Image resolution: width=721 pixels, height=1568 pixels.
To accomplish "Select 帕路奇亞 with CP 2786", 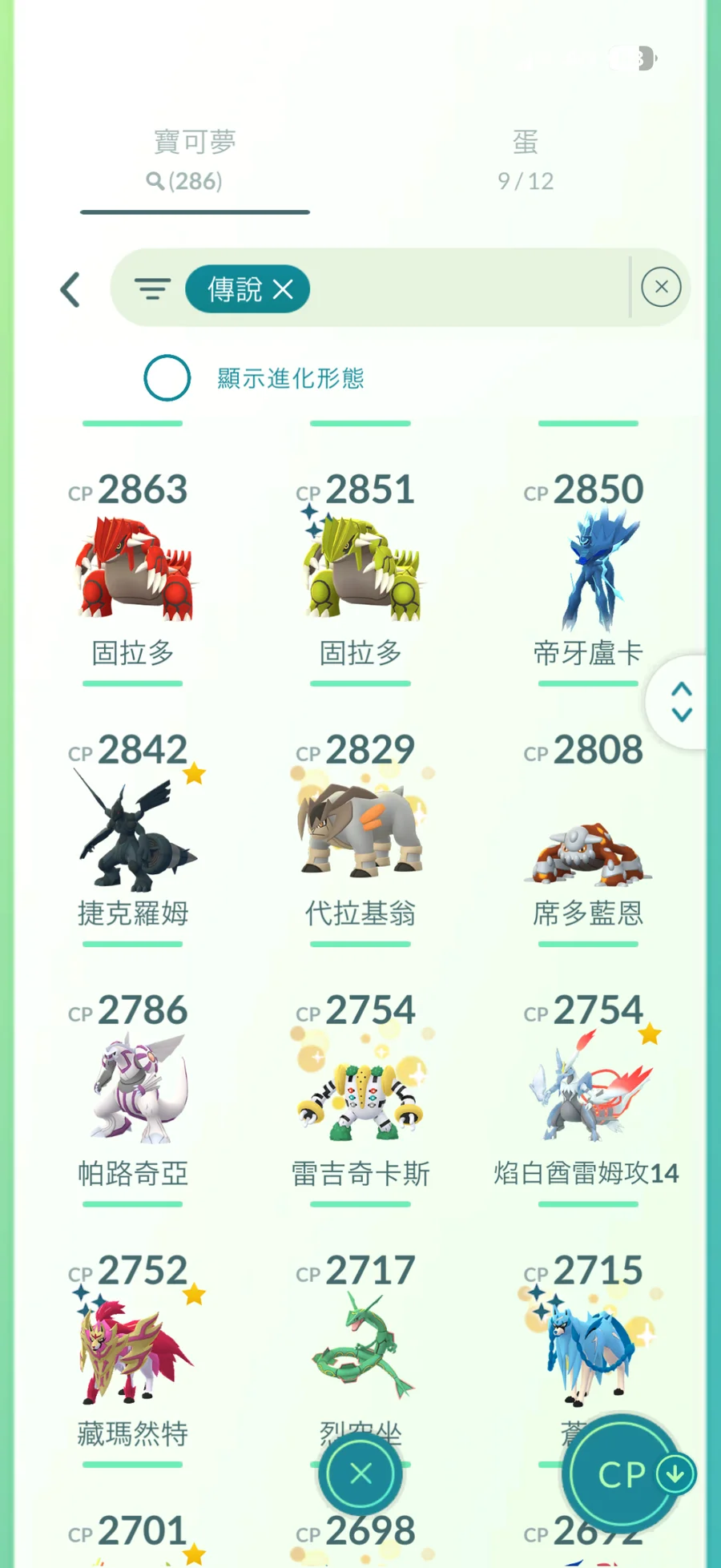I will pos(133,1090).
